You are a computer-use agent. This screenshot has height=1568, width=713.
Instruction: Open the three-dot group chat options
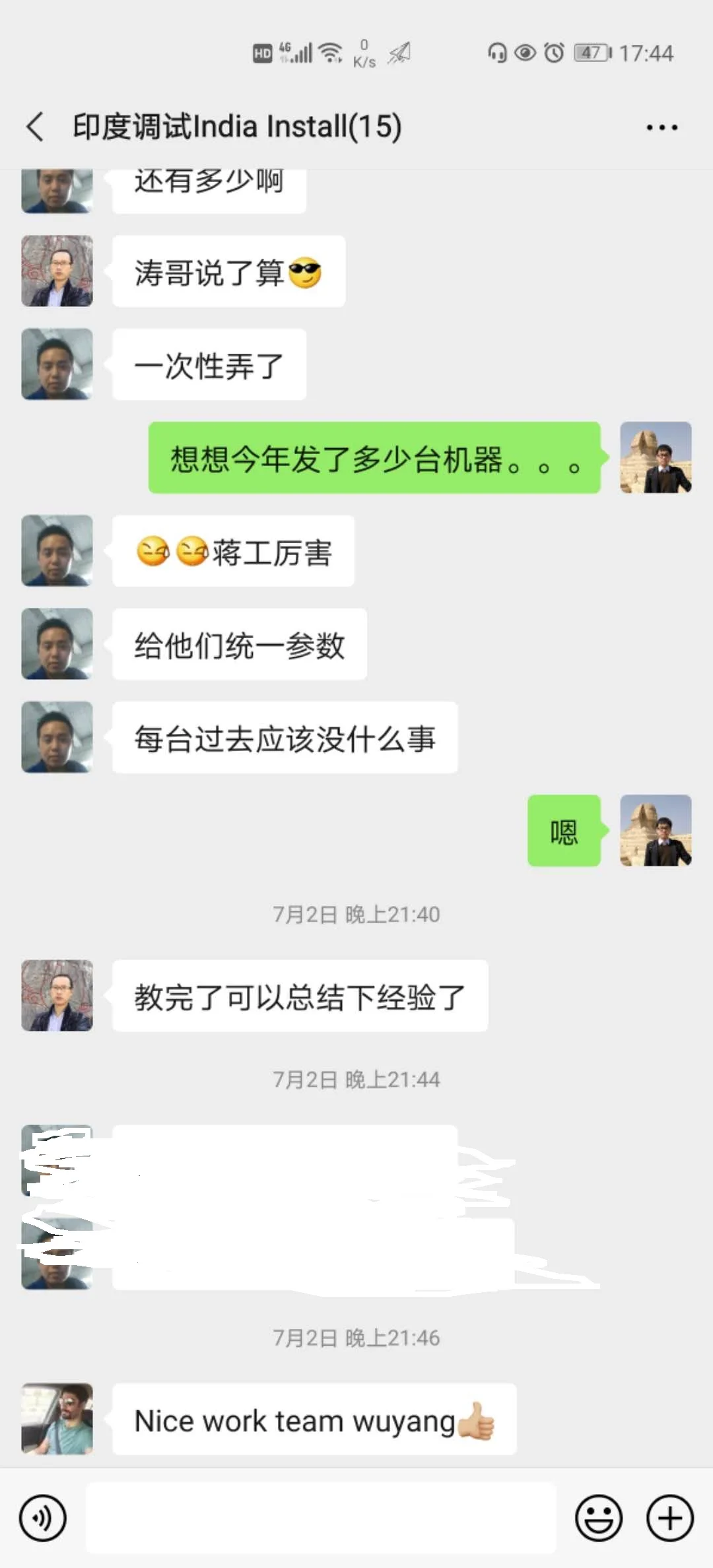point(662,127)
